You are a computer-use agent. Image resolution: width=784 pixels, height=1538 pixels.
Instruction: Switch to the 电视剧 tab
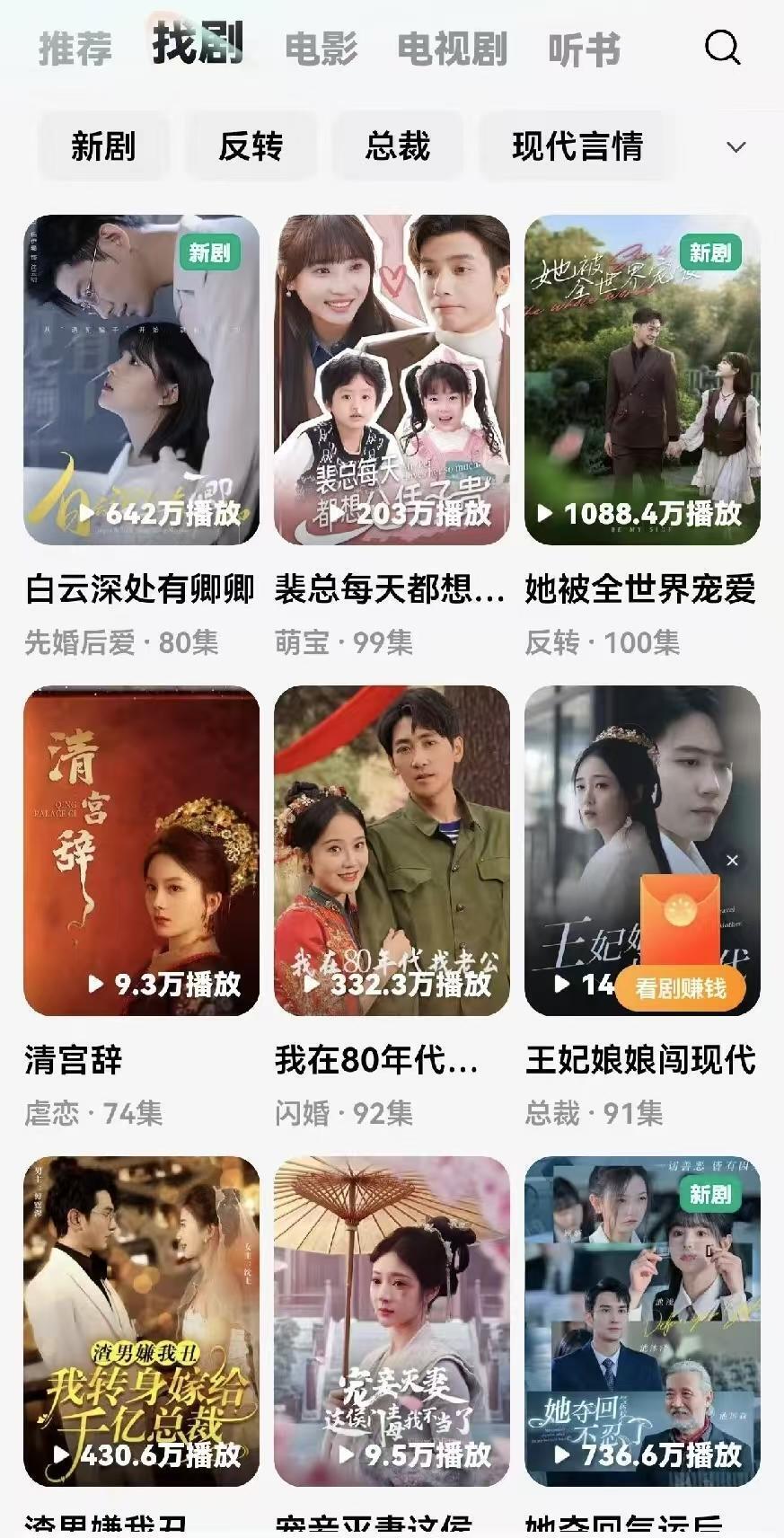(x=453, y=49)
